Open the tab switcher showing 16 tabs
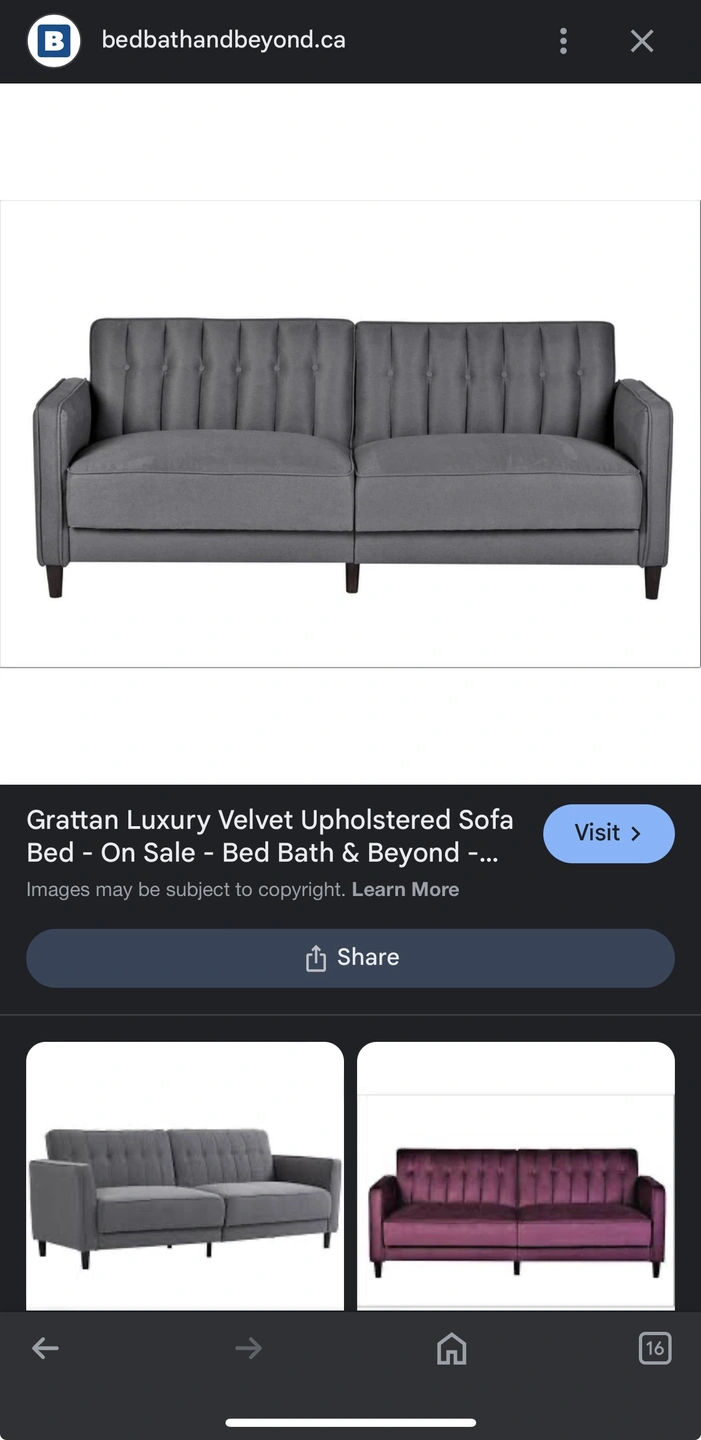The width and height of the screenshot is (701, 1440). [x=654, y=1348]
